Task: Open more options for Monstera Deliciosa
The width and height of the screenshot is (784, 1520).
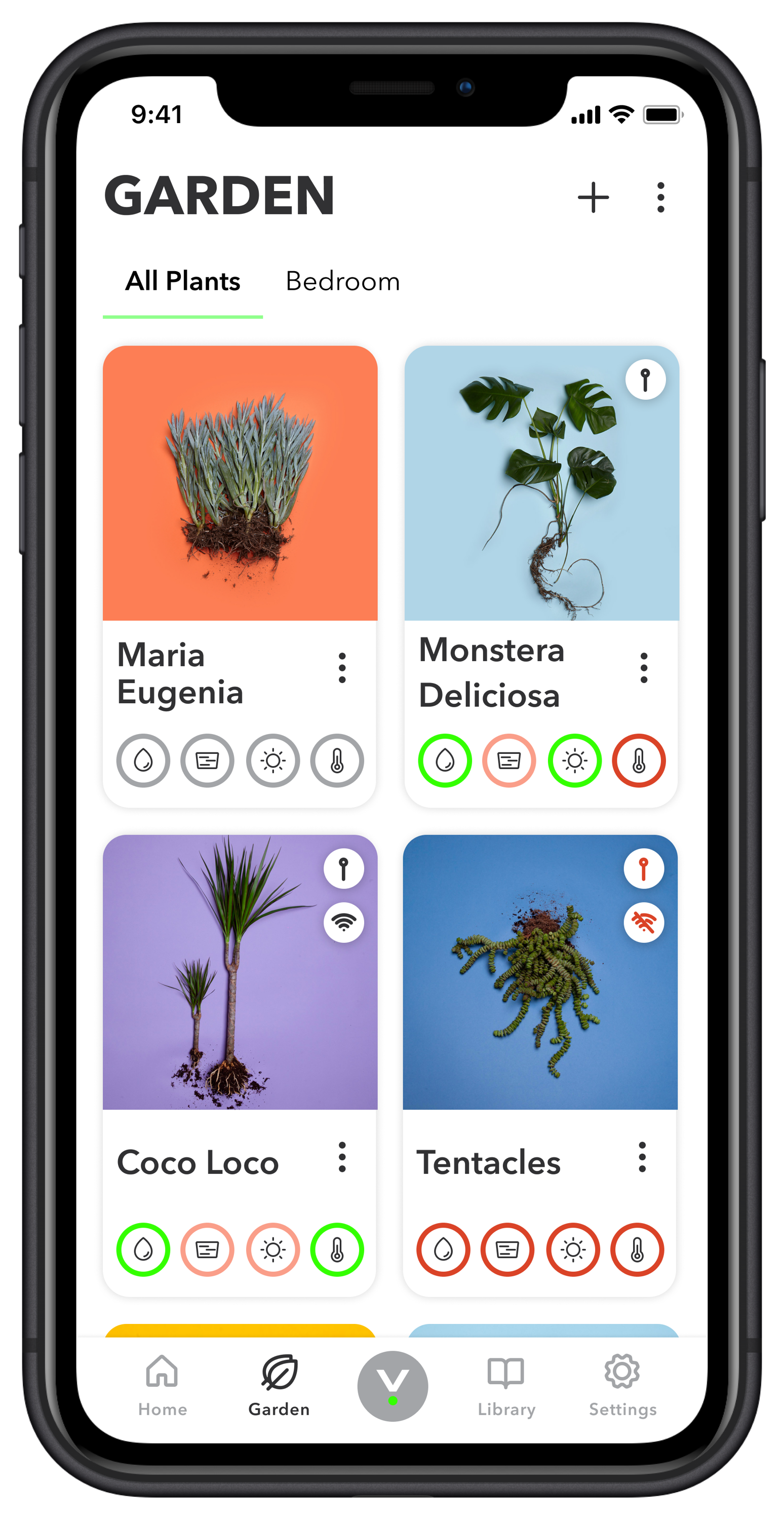Action: (x=644, y=668)
